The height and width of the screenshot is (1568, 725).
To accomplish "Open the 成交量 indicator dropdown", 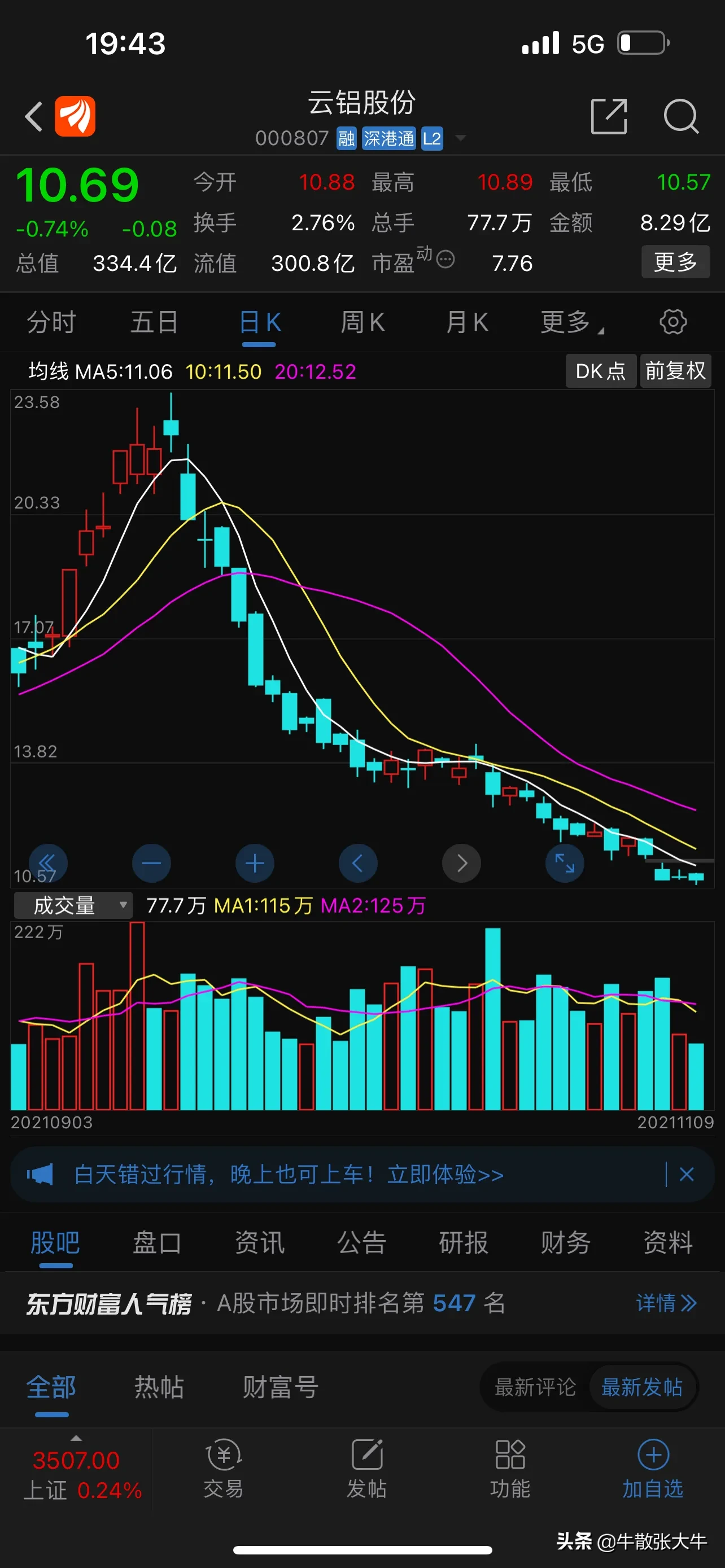I will pos(73,906).
